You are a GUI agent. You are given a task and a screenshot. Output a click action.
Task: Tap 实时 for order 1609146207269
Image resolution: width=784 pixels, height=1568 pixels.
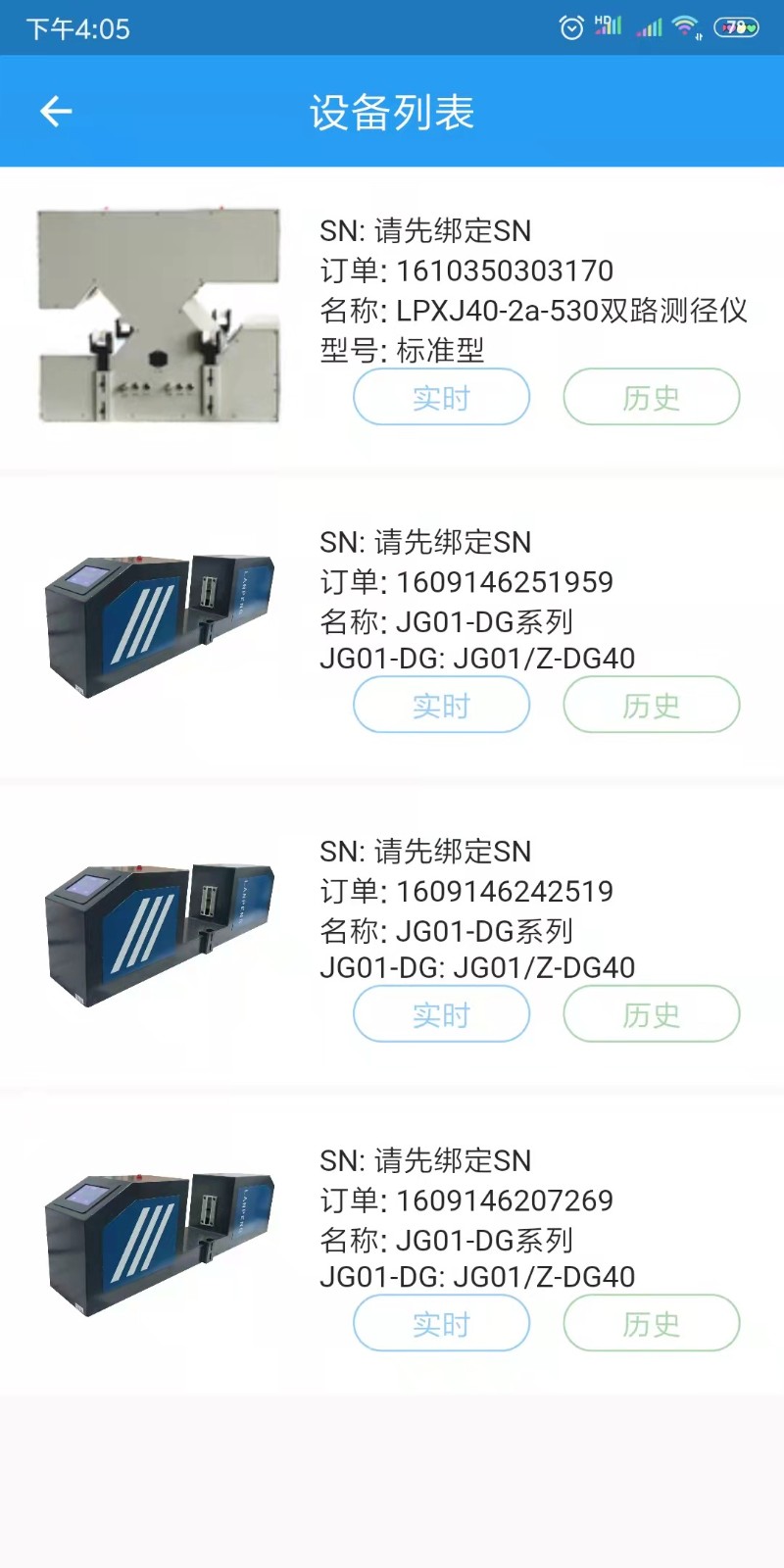pyautogui.click(x=441, y=1323)
